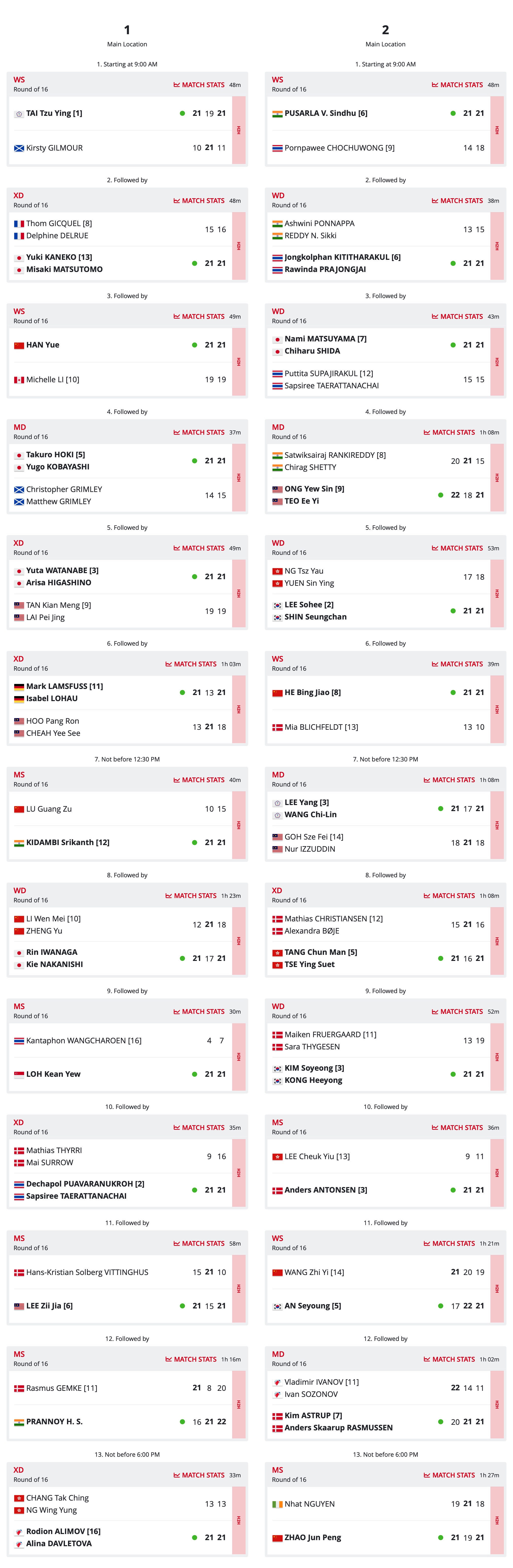Screen dimensions: 513x1568
Task: Open match stats for GEMKE vs PRANNOY H. S.
Action: (191, 1359)
